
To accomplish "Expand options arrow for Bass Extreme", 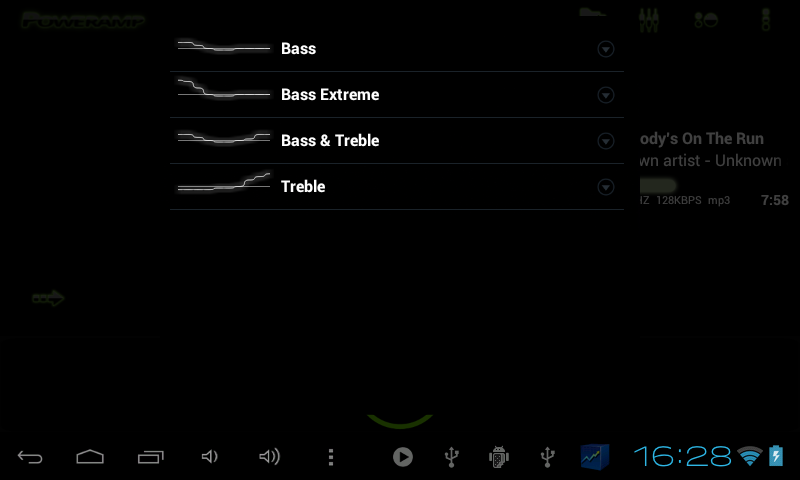I will pos(605,95).
